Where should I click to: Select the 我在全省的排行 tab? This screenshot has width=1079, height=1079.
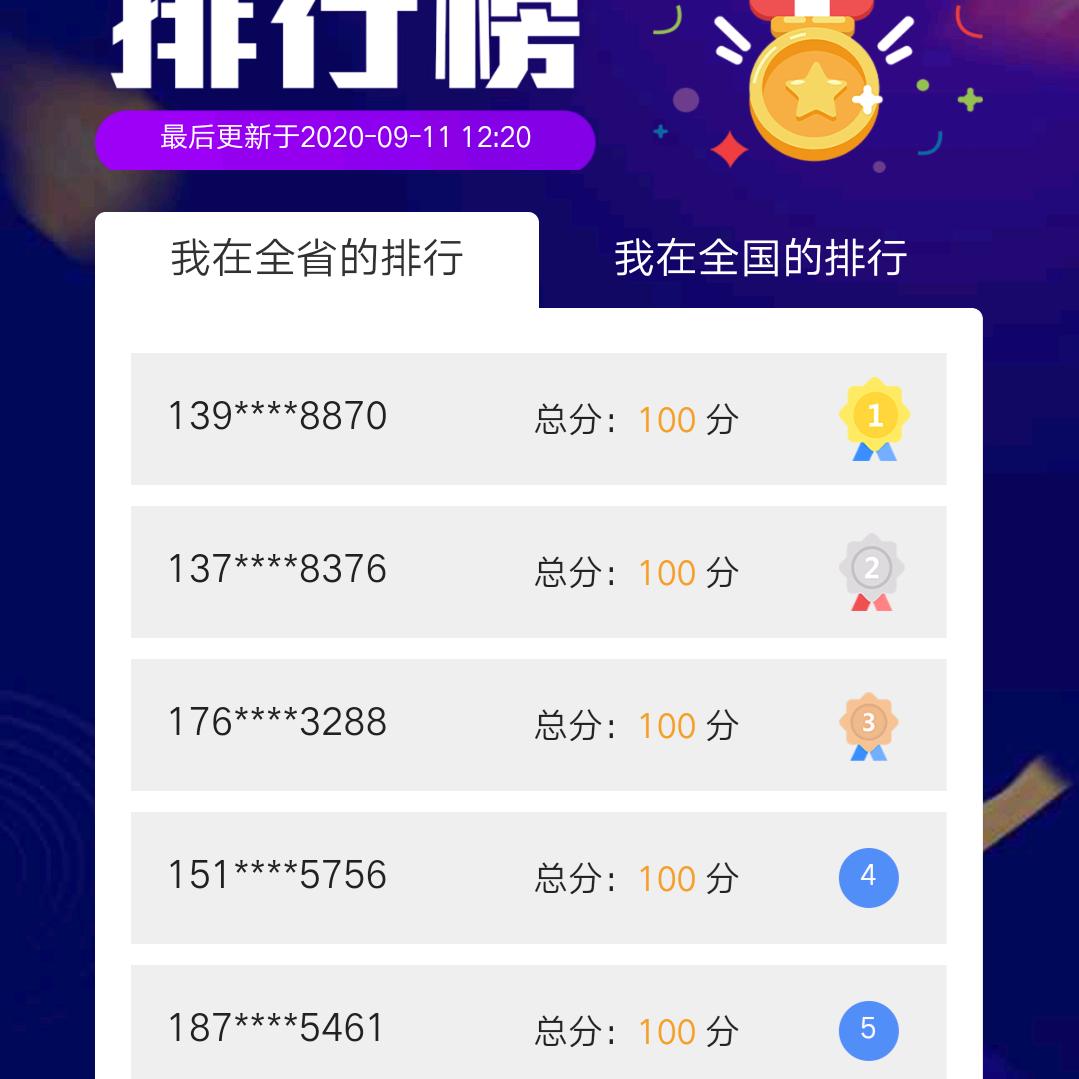point(317,258)
